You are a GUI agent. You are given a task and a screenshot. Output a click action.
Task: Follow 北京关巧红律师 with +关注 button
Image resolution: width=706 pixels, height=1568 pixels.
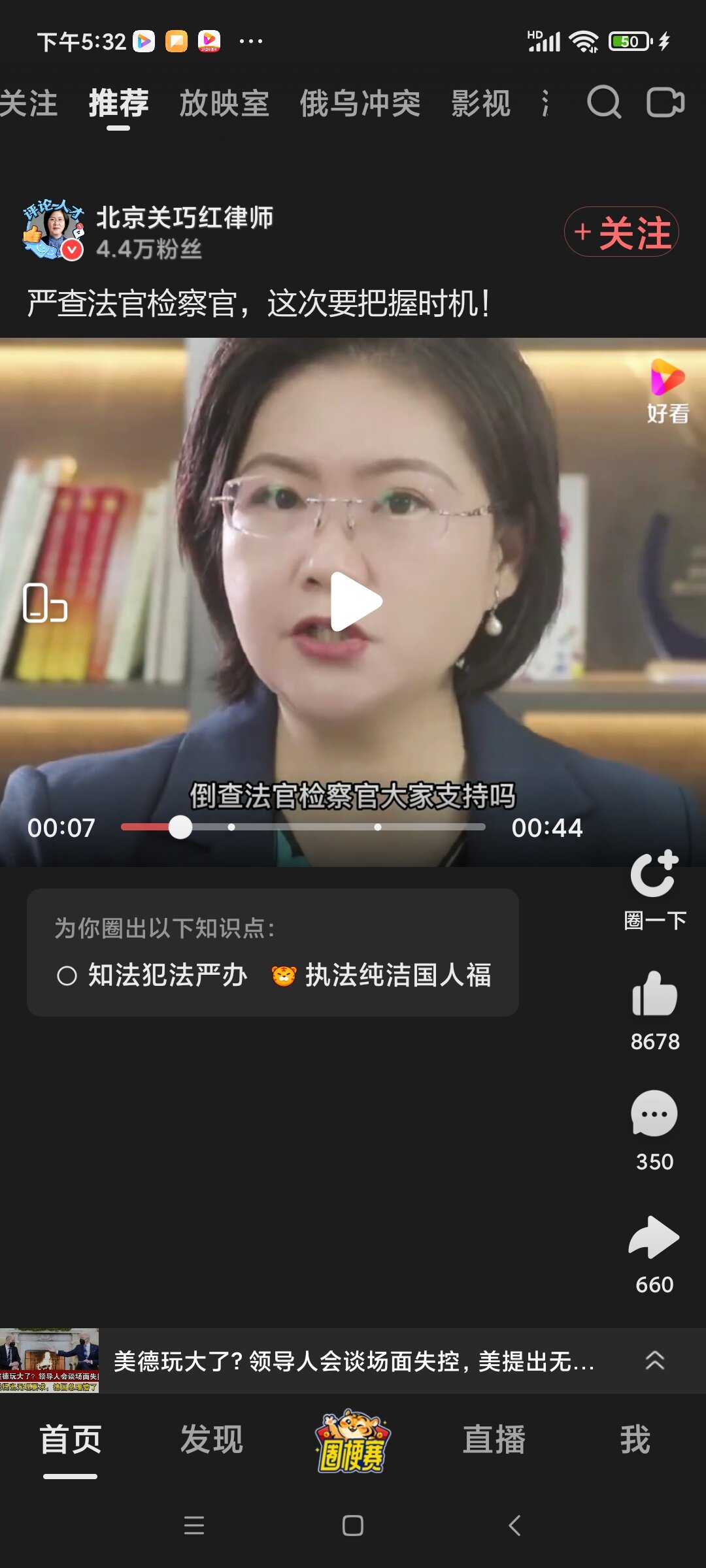click(621, 232)
